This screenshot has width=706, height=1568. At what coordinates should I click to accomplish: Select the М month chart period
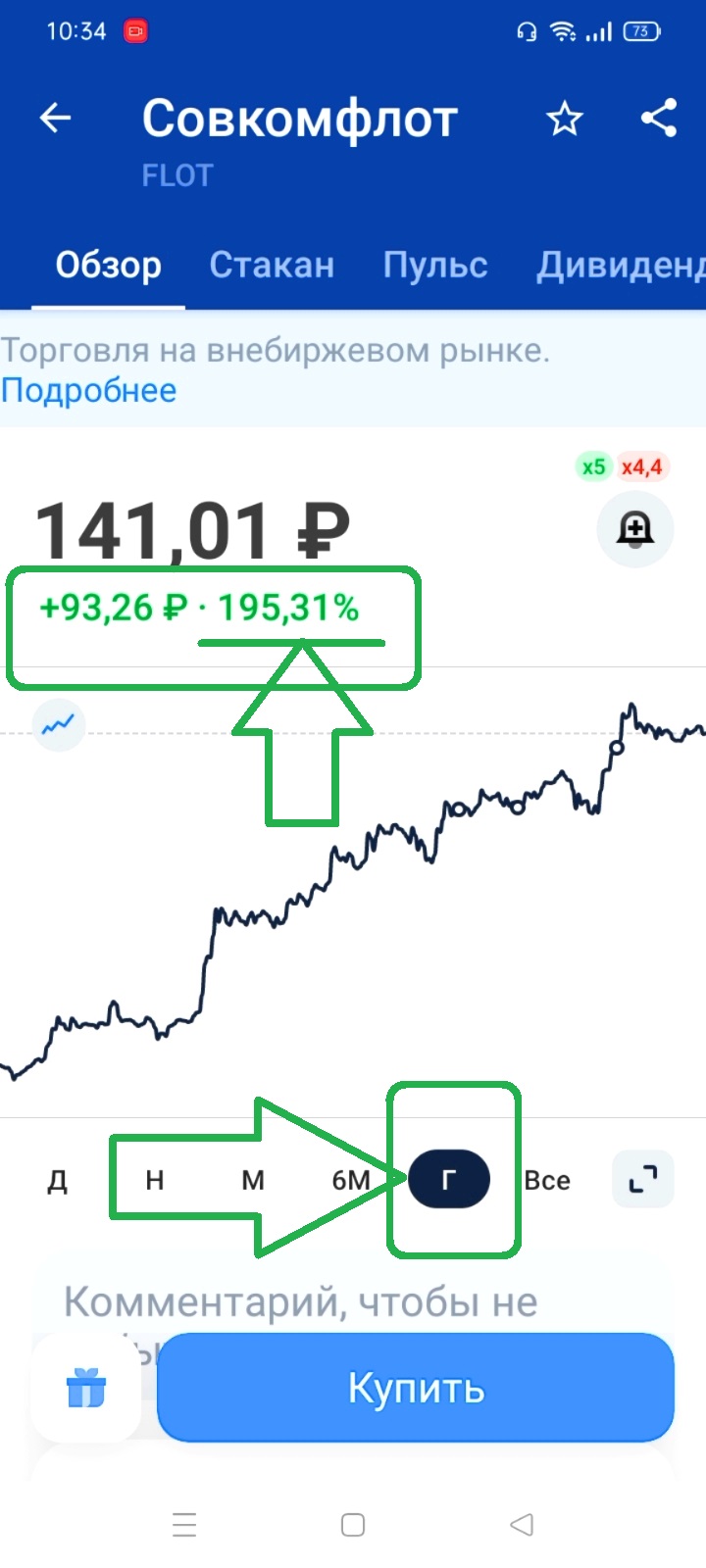pyautogui.click(x=253, y=1180)
